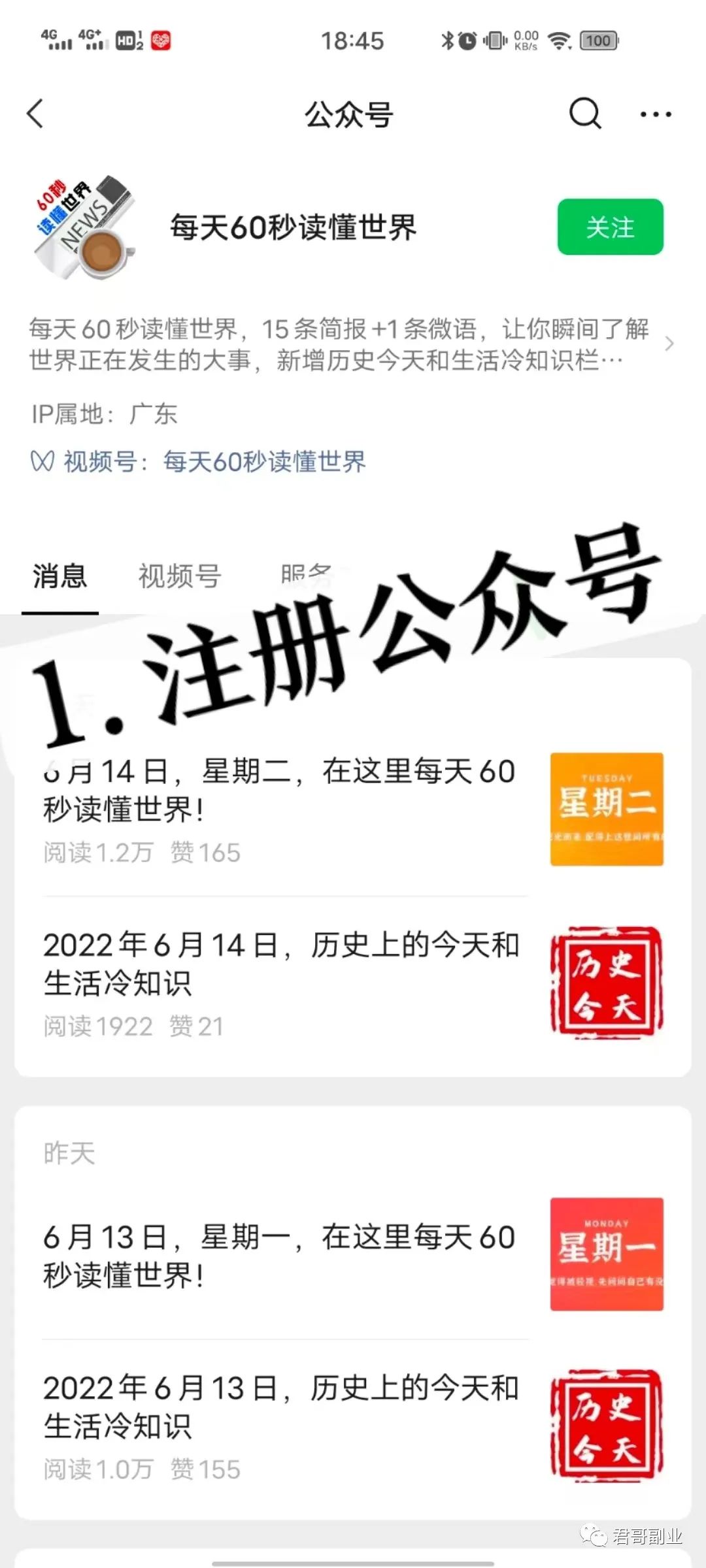Tap the green 关注 follow button
This screenshot has width=706, height=1568.
[x=610, y=227]
